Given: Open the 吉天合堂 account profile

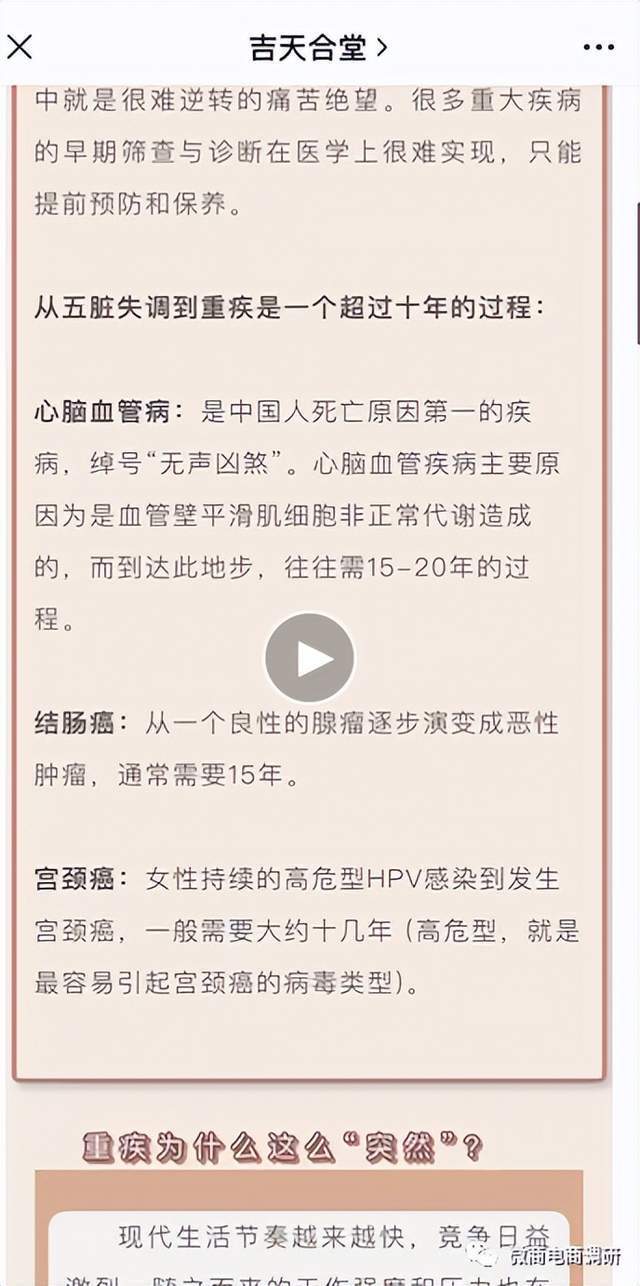Looking at the screenshot, I should (318, 46).
